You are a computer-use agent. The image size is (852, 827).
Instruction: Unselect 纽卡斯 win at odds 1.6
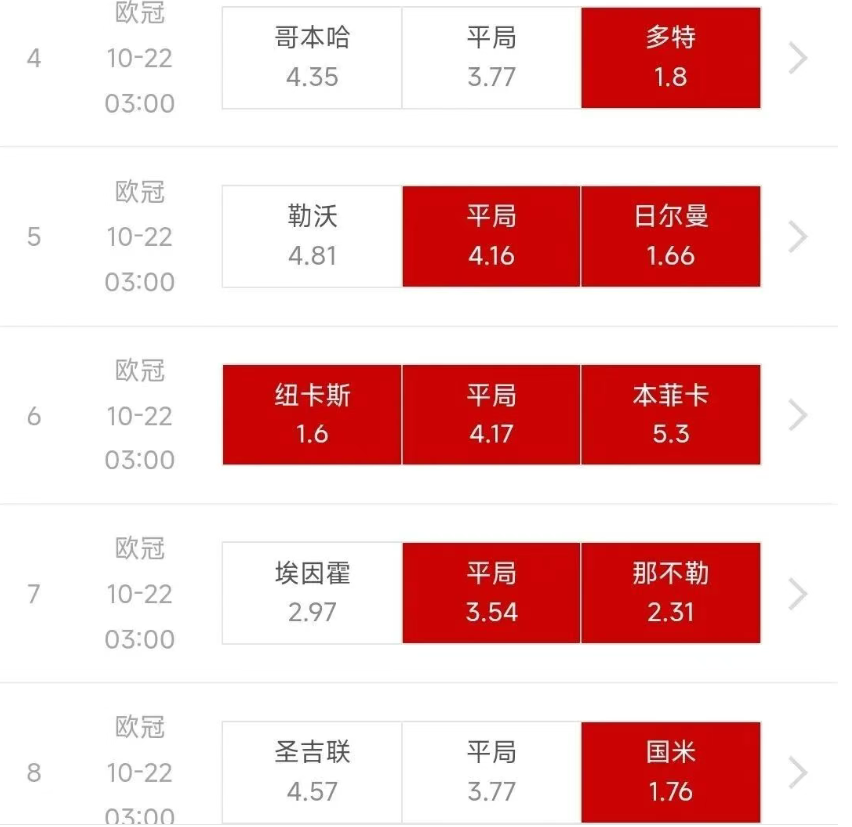312,415
